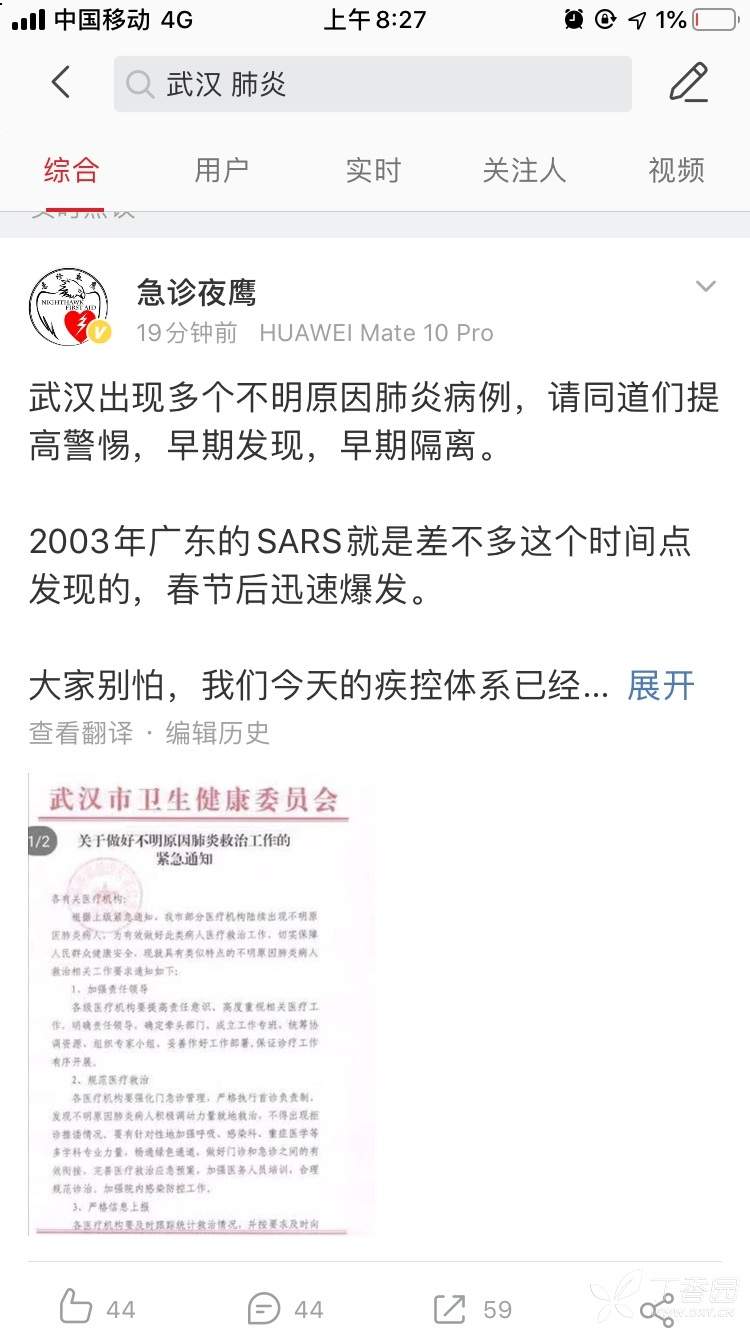
Task: Open the post options chevron
Action: click(x=706, y=287)
